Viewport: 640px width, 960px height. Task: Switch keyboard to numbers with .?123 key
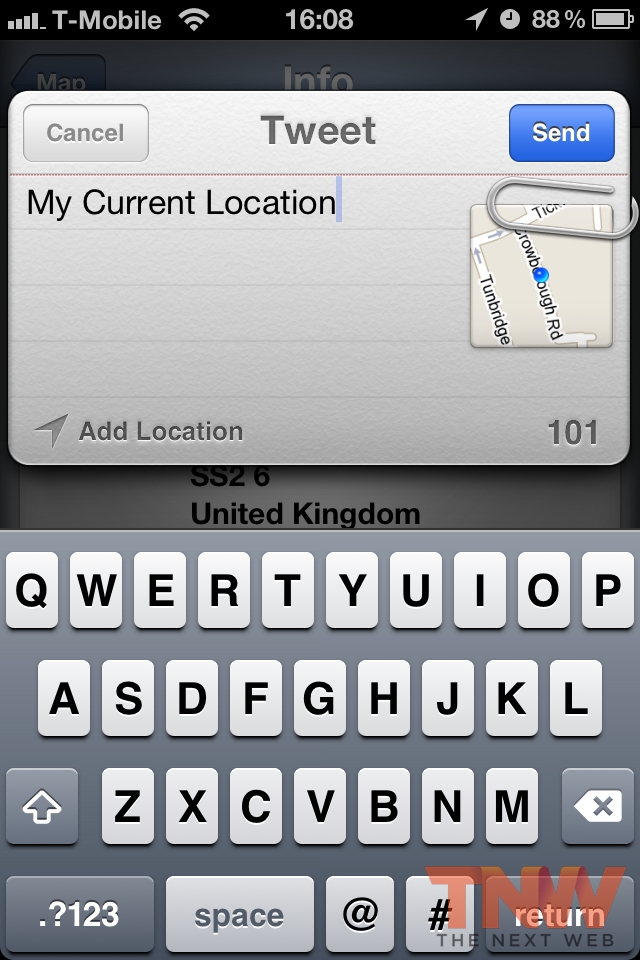point(80,914)
